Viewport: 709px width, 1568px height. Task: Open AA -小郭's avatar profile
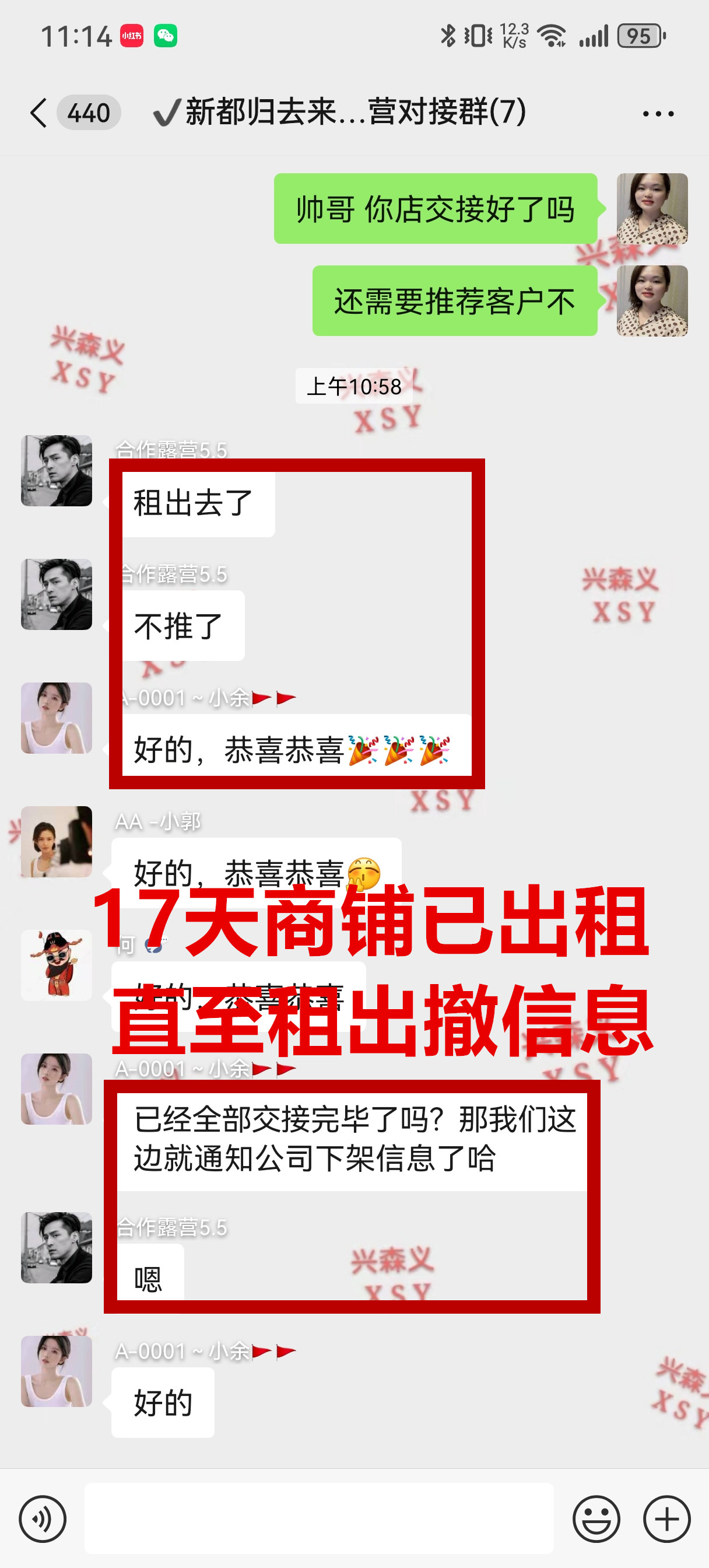57,842
